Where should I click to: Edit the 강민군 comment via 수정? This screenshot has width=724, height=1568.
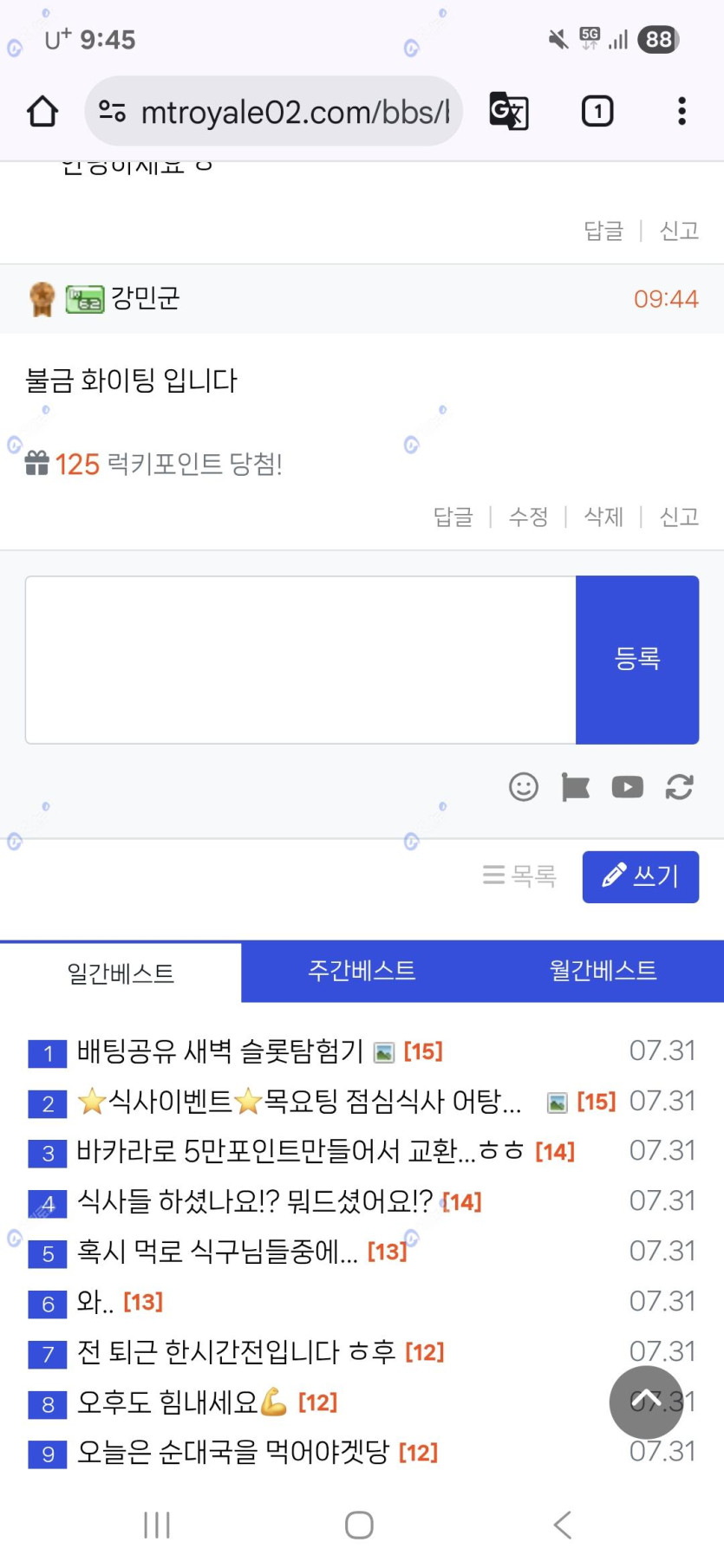coord(528,517)
